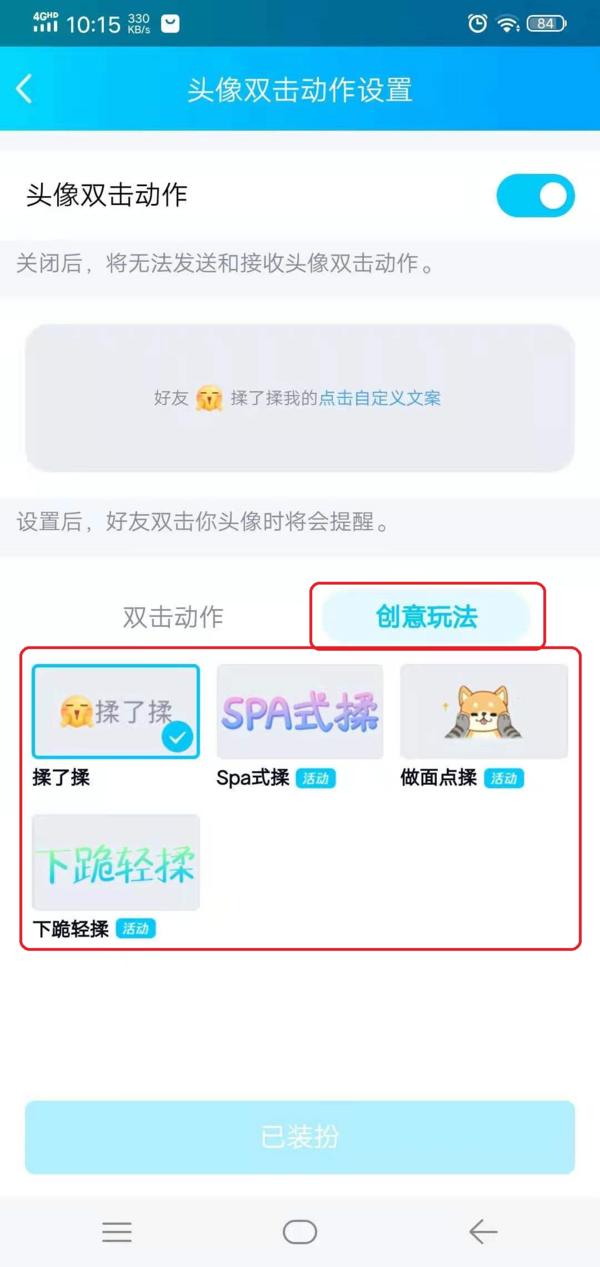Switch to the 创意玩法 tab
This screenshot has width=600, height=1267.
click(x=426, y=616)
